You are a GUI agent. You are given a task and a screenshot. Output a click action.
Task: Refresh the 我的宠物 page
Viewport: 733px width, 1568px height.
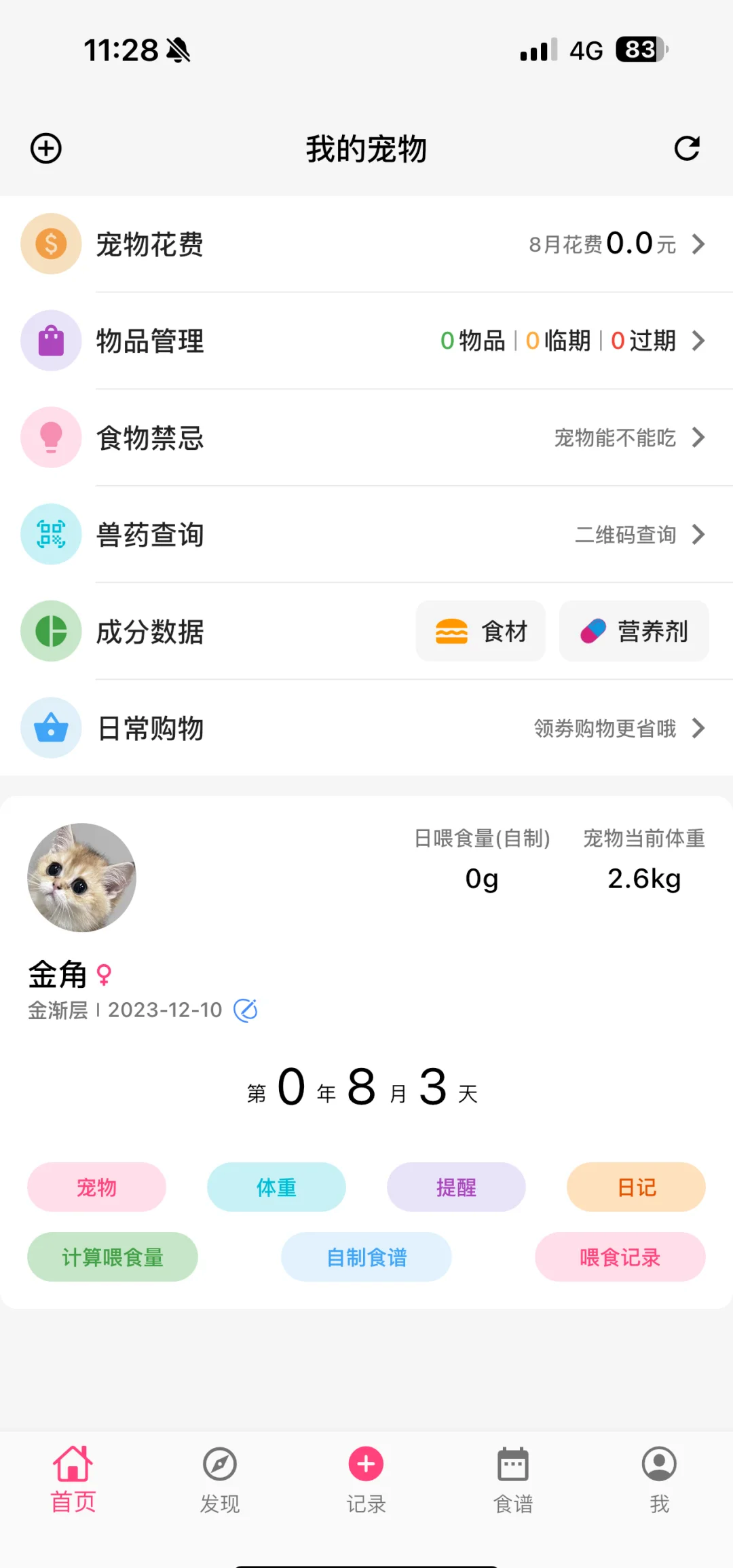click(x=686, y=149)
